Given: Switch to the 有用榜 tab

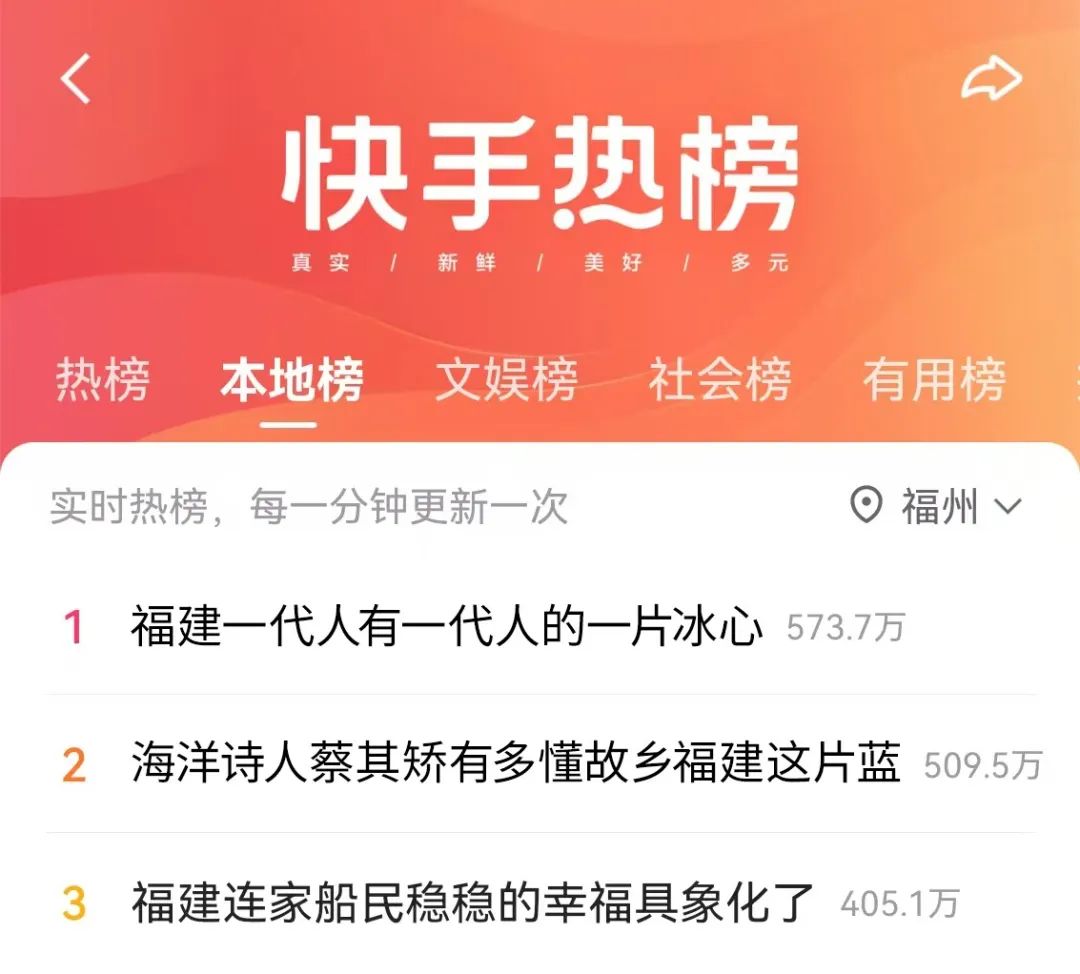Looking at the screenshot, I should [933, 380].
